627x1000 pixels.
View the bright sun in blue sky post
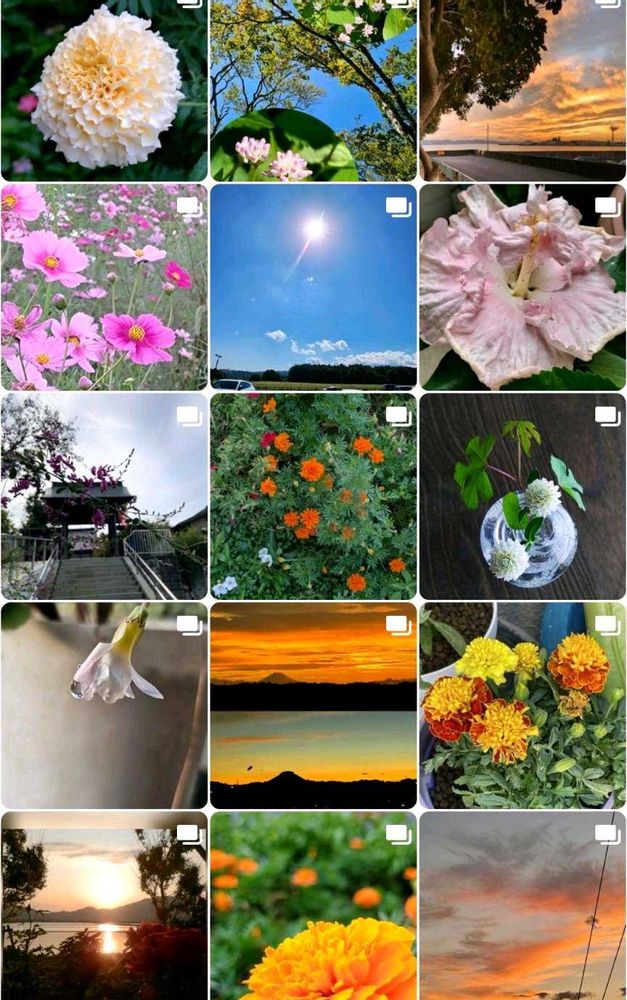pos(314,287)
